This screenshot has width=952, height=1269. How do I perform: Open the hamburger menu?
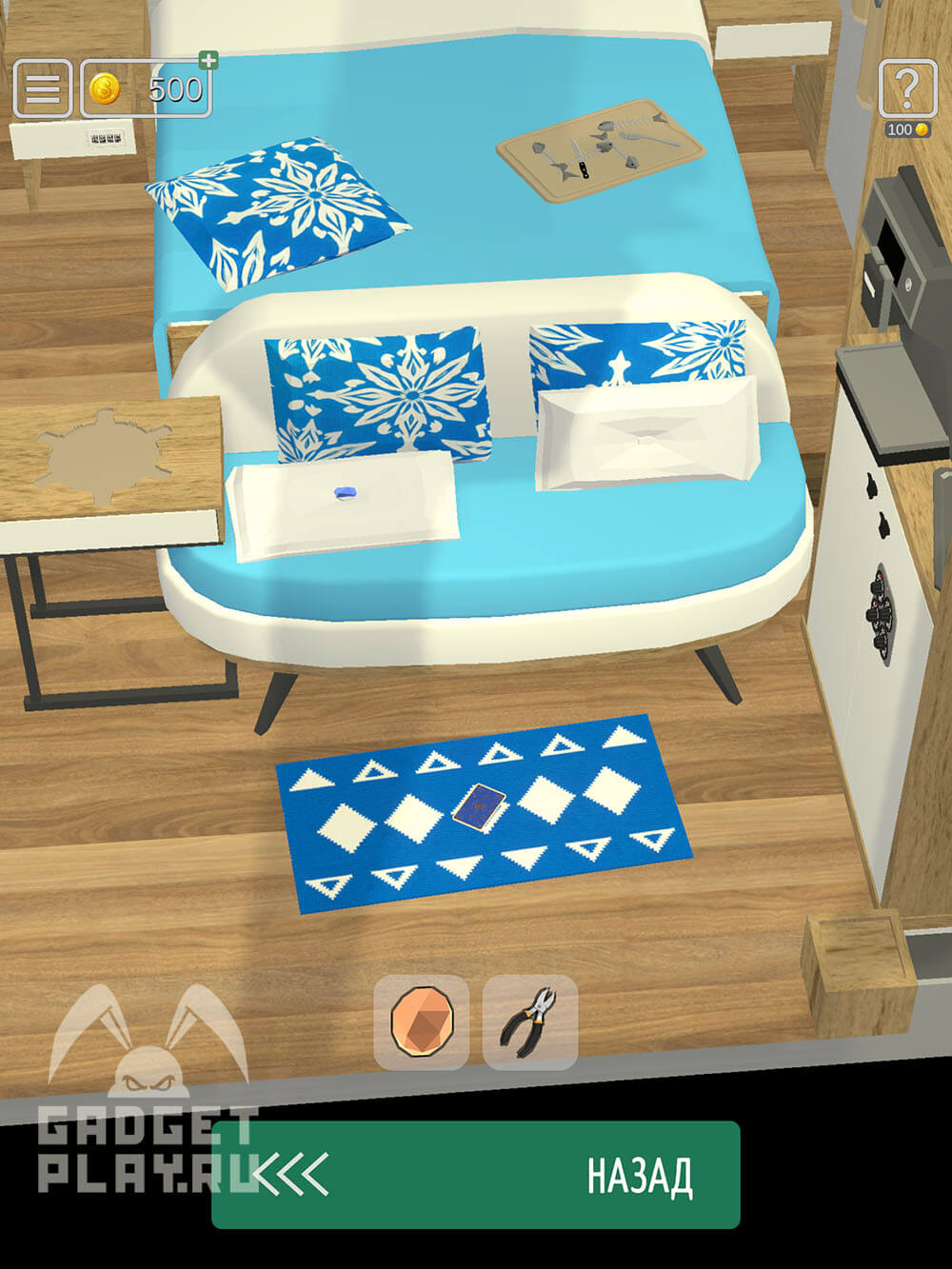(42, 89)
